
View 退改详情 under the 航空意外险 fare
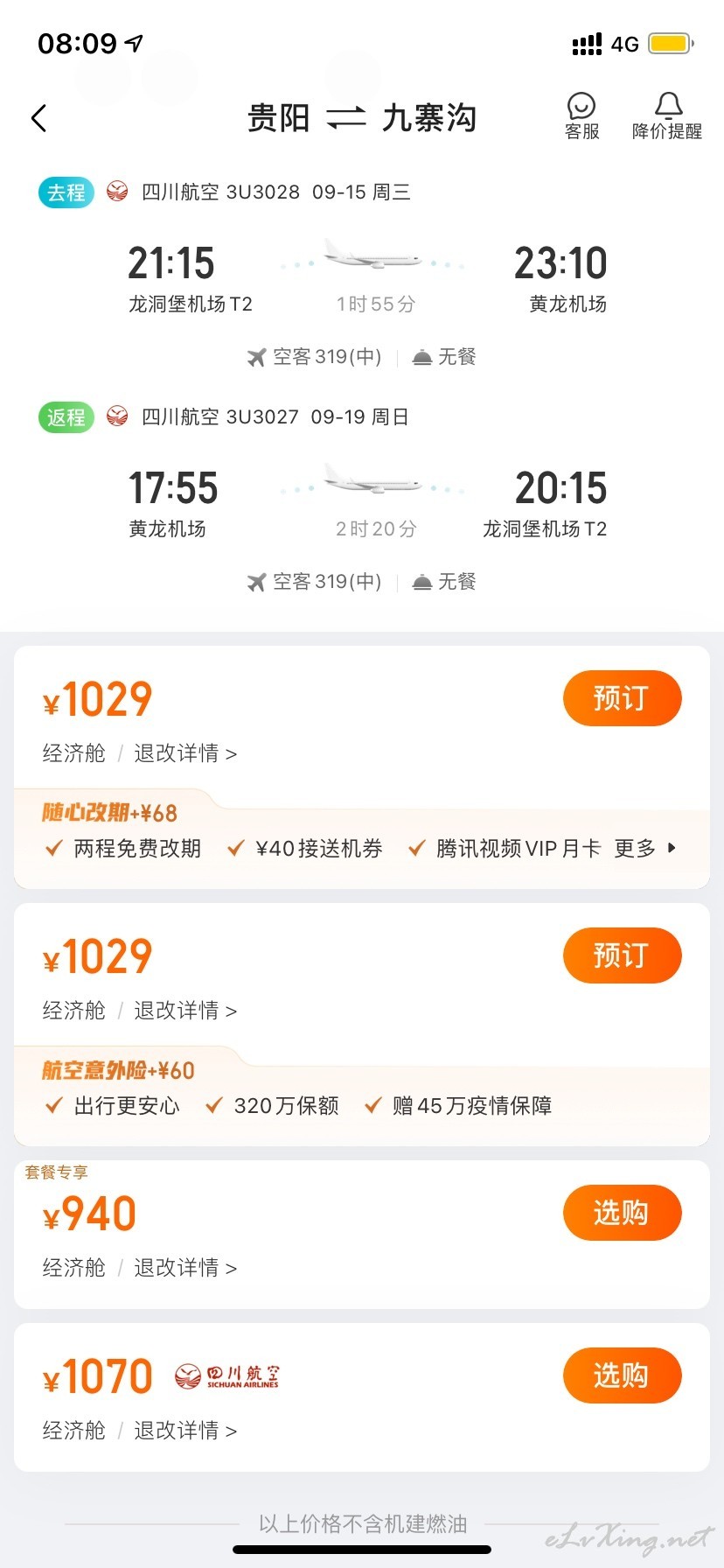185,1011
